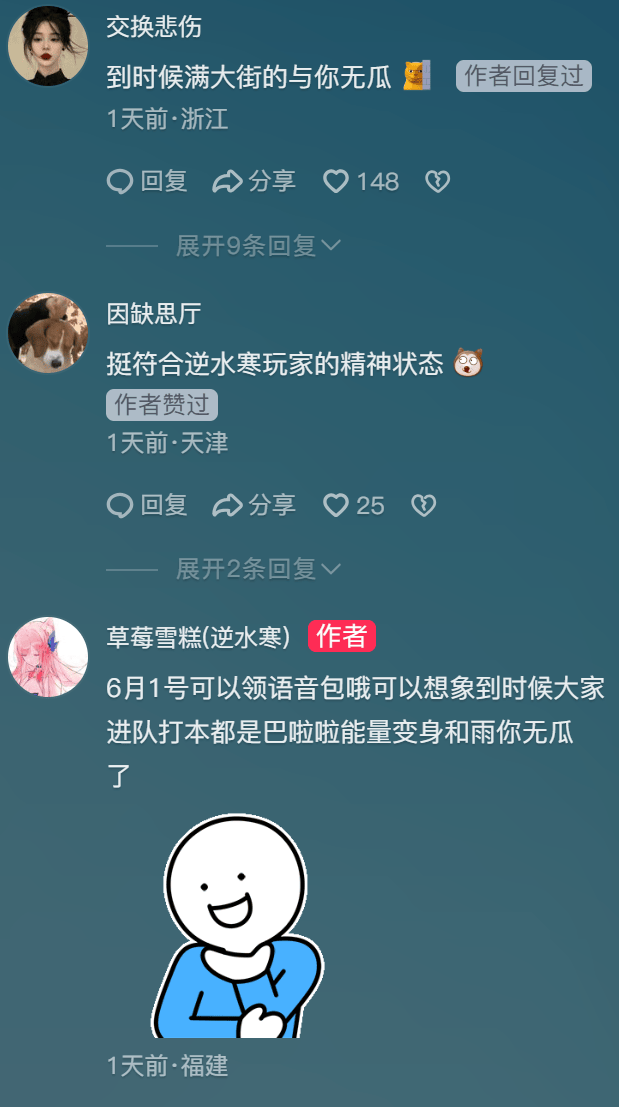Dislike 交换悲伤's comment
Image resolution: width=619 pixels, height=1107 pixels.
click(x=437, y=181)
